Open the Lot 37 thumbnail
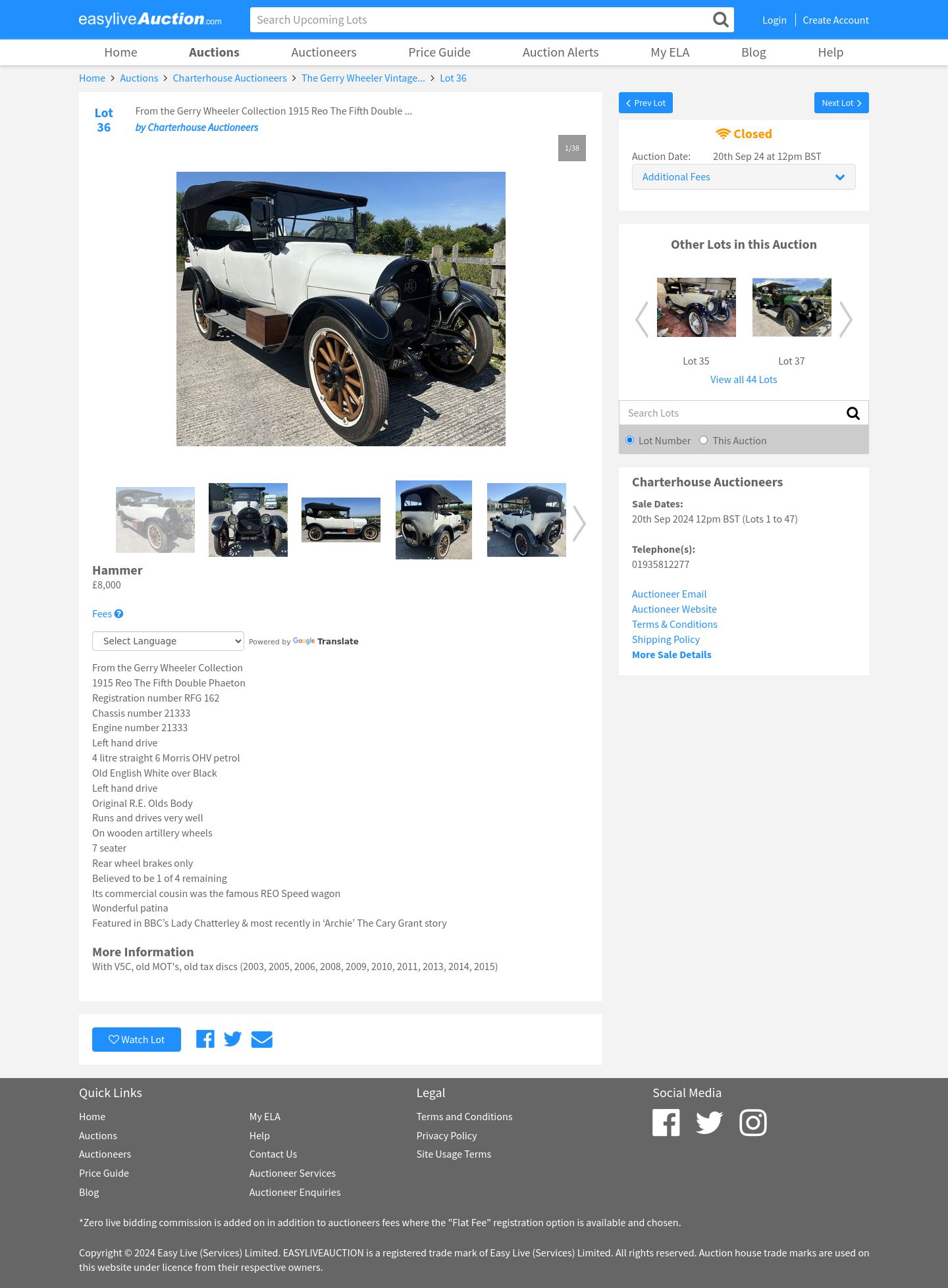The width and height of the screenshot is (948, 1288). (791, 307)
